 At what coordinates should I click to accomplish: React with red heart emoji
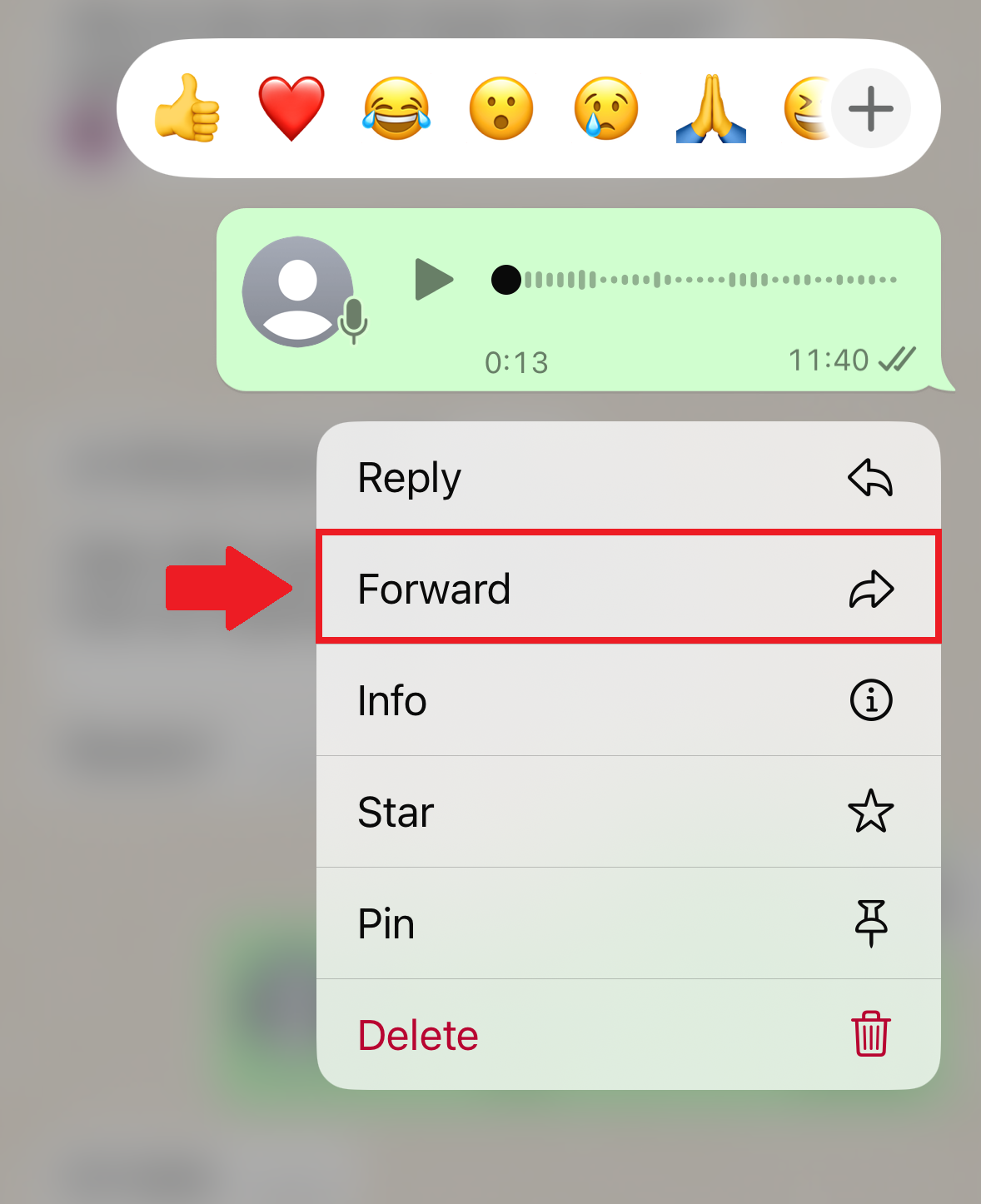point(291,108)
